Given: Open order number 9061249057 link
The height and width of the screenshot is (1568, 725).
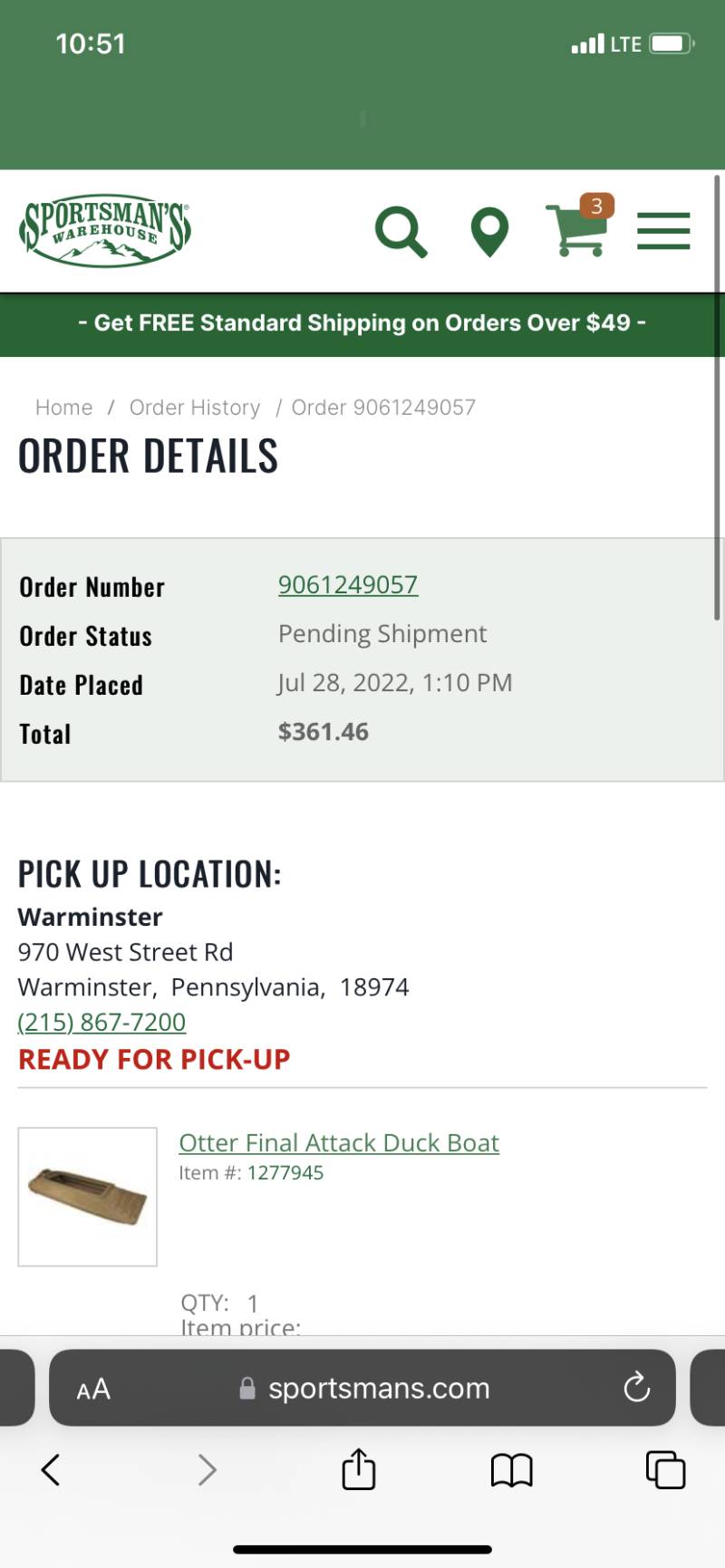Looking at the screenshot, I should (348, 585).
